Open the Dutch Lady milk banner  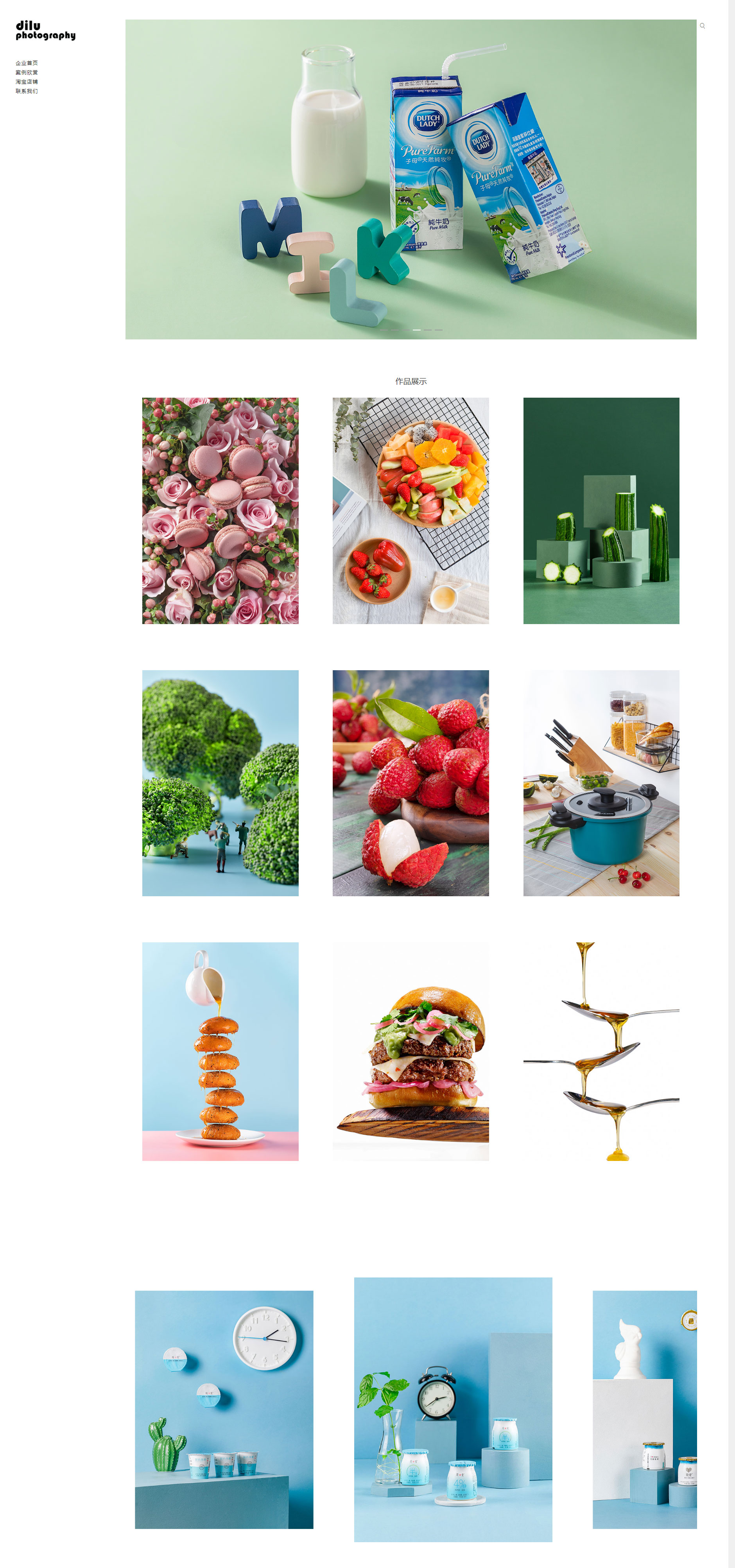[x=411, y=179]
